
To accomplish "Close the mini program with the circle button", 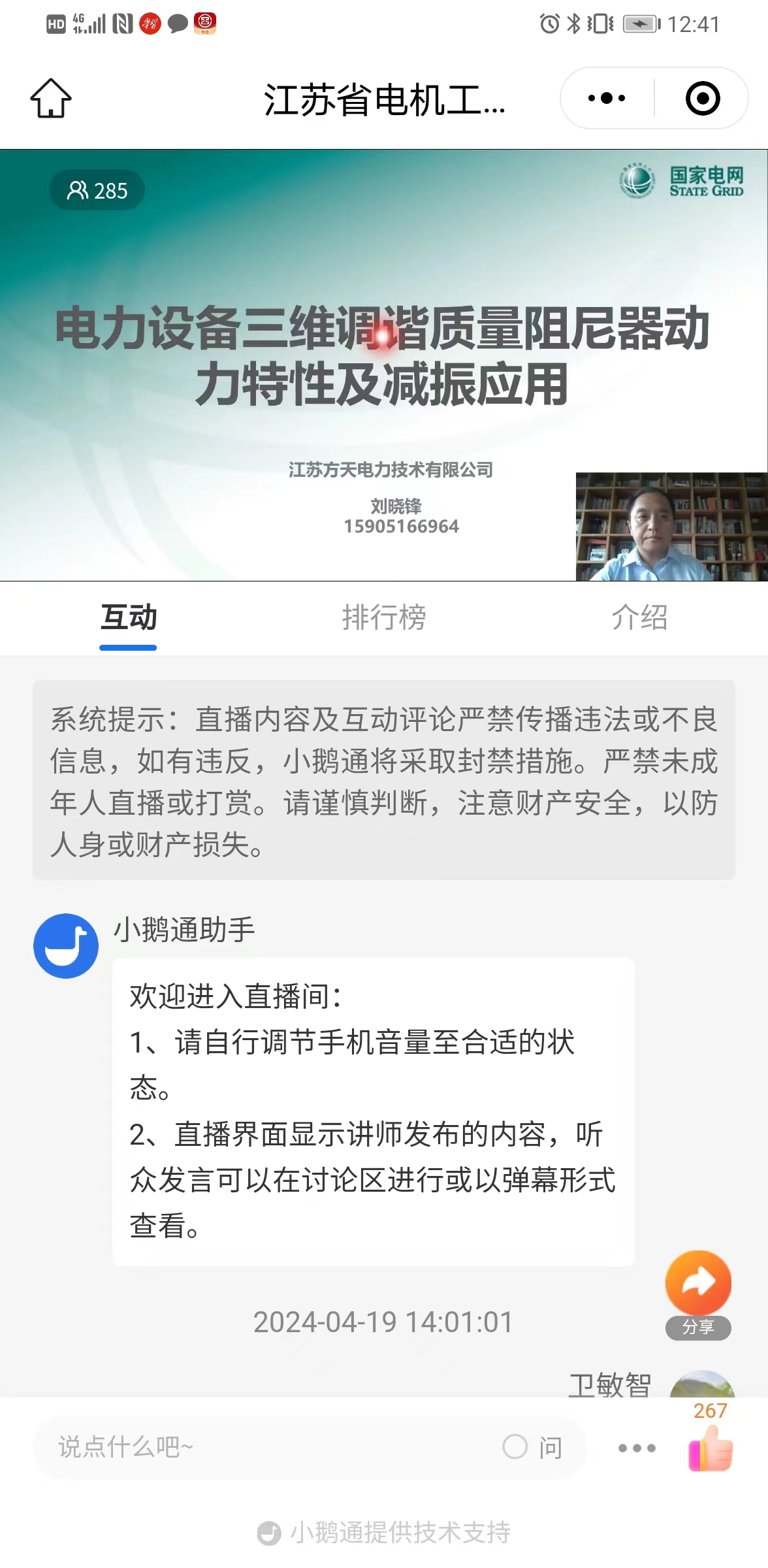I will [703, 99].
